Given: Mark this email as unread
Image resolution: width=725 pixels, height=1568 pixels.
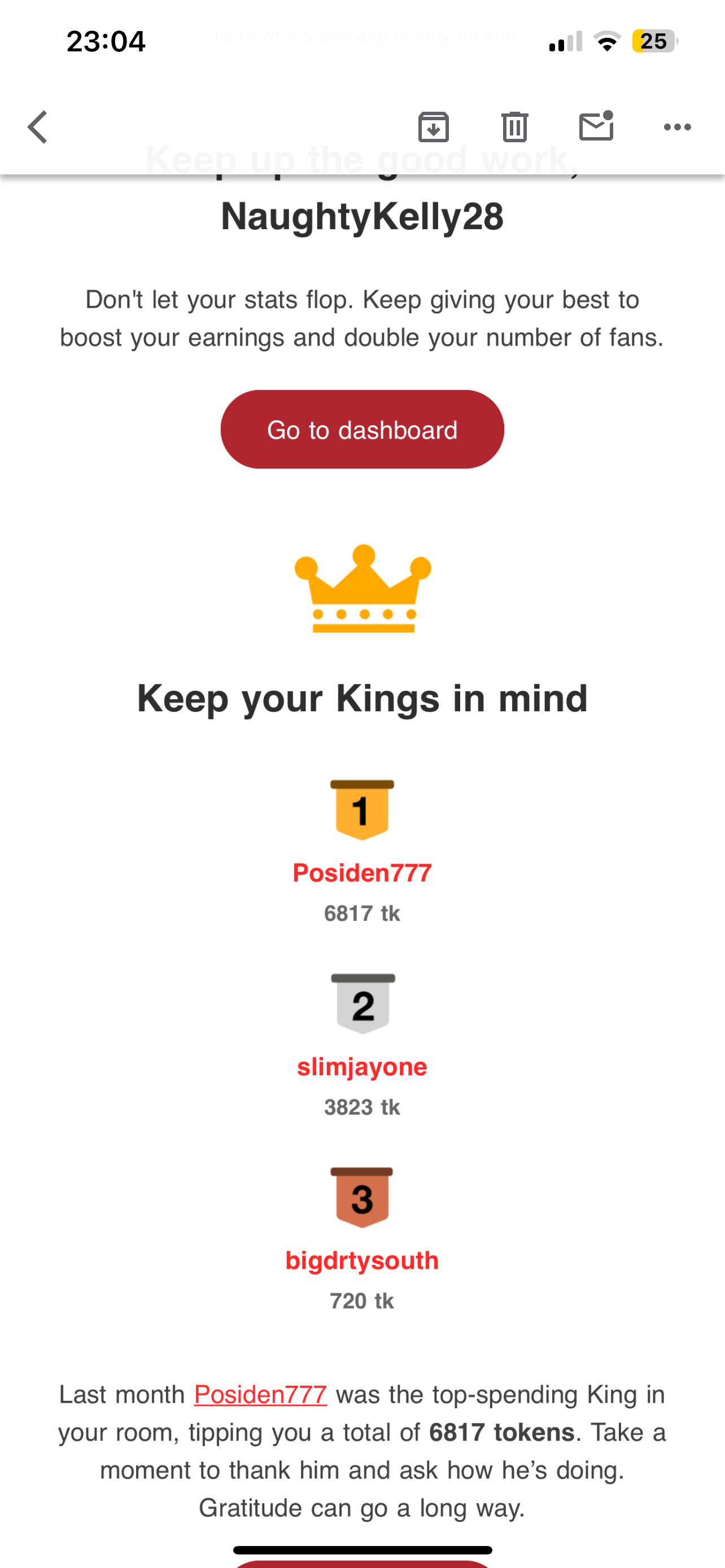Looking at the screenshot, I should pos(596,126).
